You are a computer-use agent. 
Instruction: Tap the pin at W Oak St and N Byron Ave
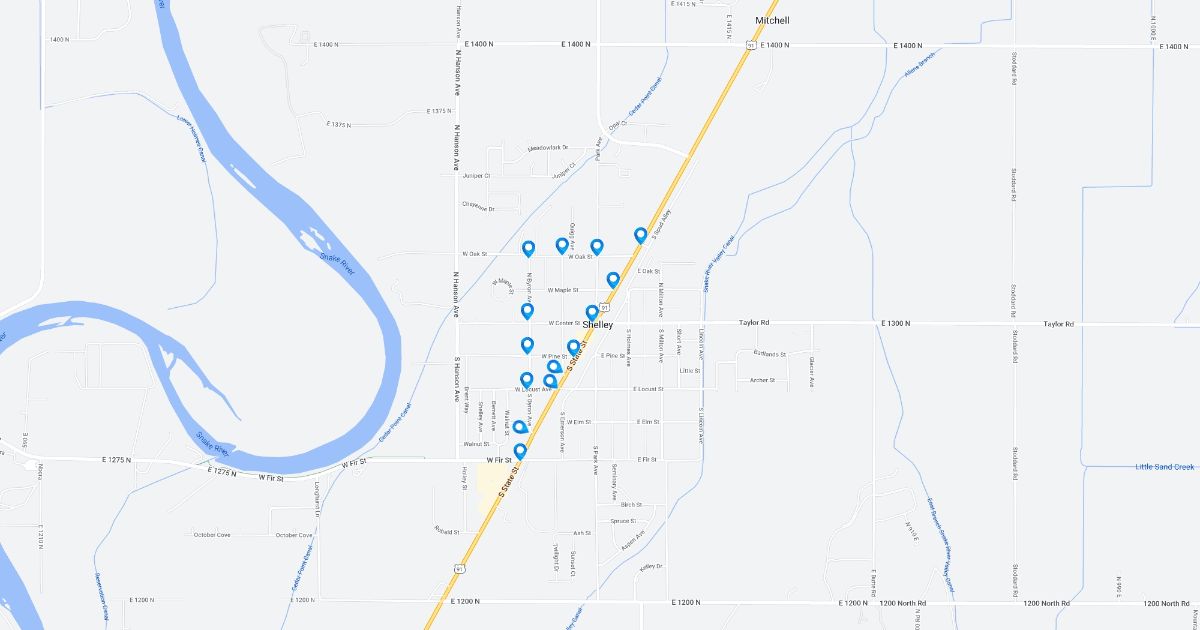tap(528, 248)
